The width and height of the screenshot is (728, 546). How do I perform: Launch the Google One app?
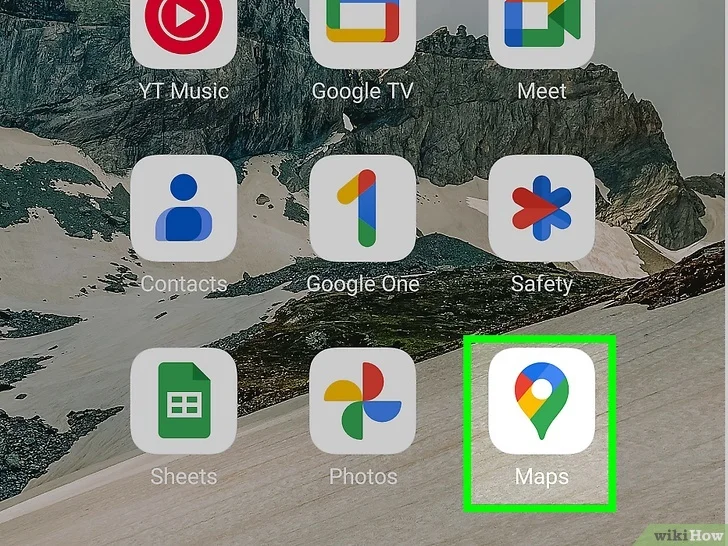click(363, 208)
